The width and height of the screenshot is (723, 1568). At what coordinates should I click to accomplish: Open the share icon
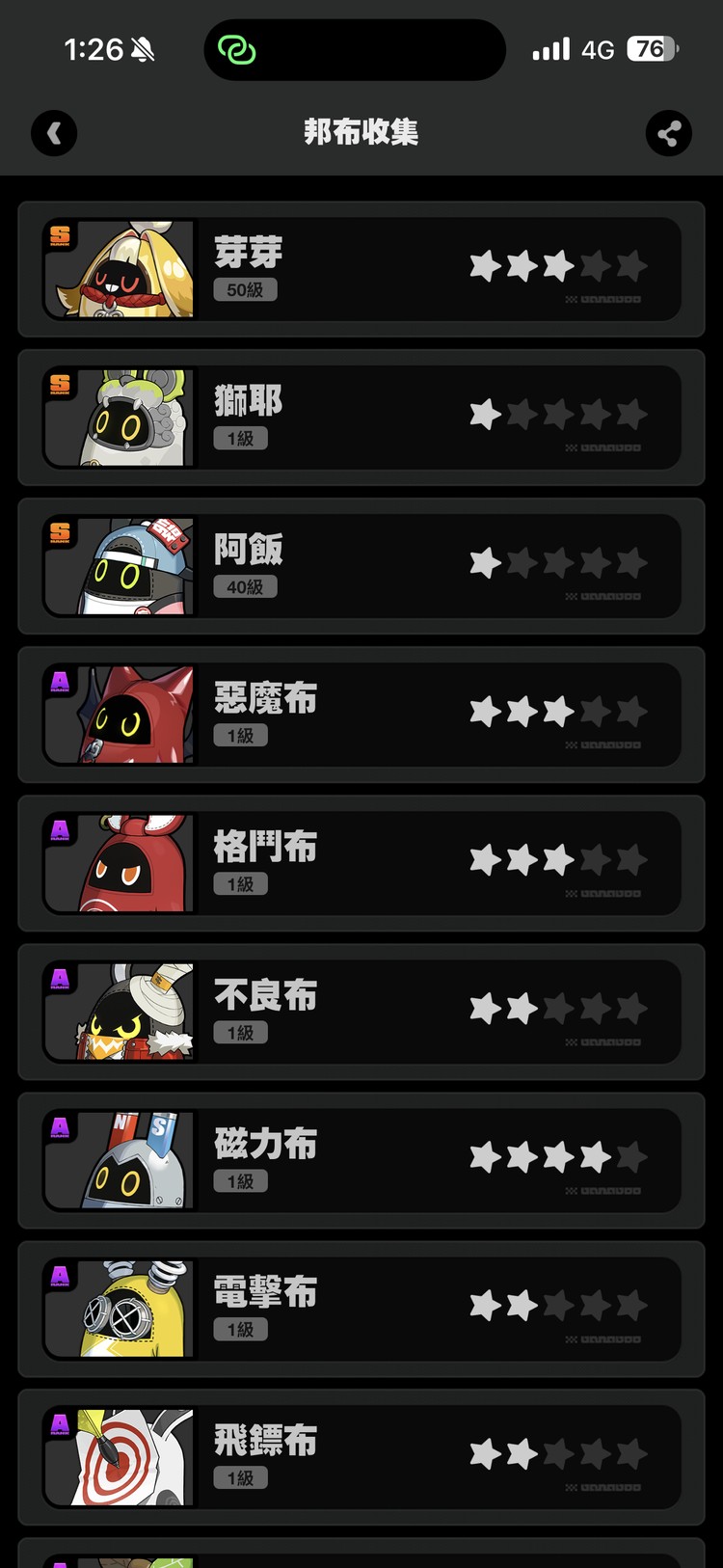pyautogui.click(x=669, y=134)
